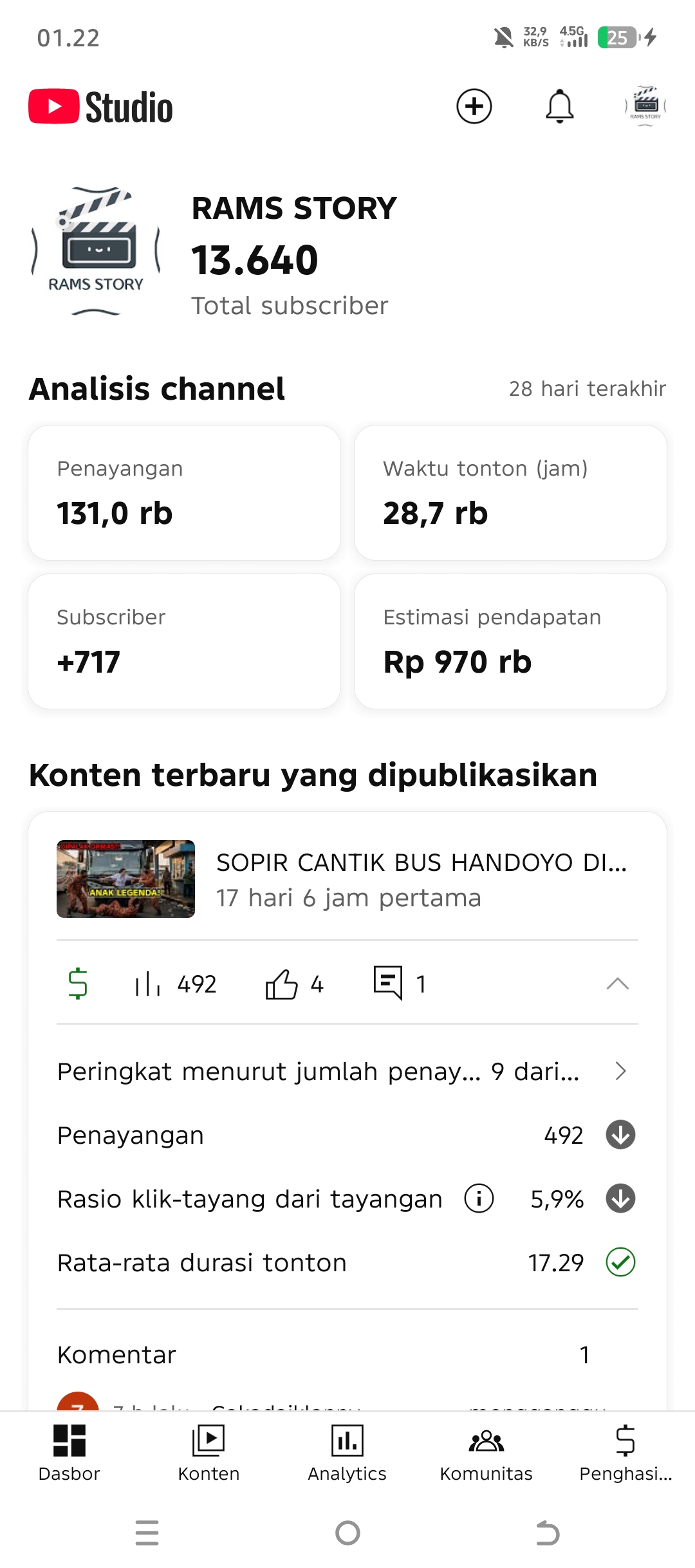
Task: Tap the create plus icon
Action: (474, 106)
